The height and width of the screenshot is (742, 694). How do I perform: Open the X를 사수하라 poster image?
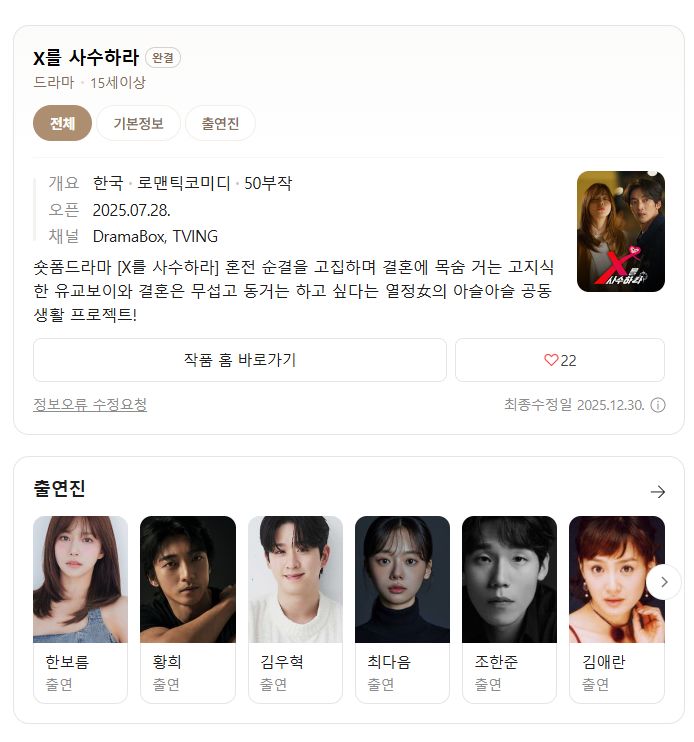pos(620,232)
